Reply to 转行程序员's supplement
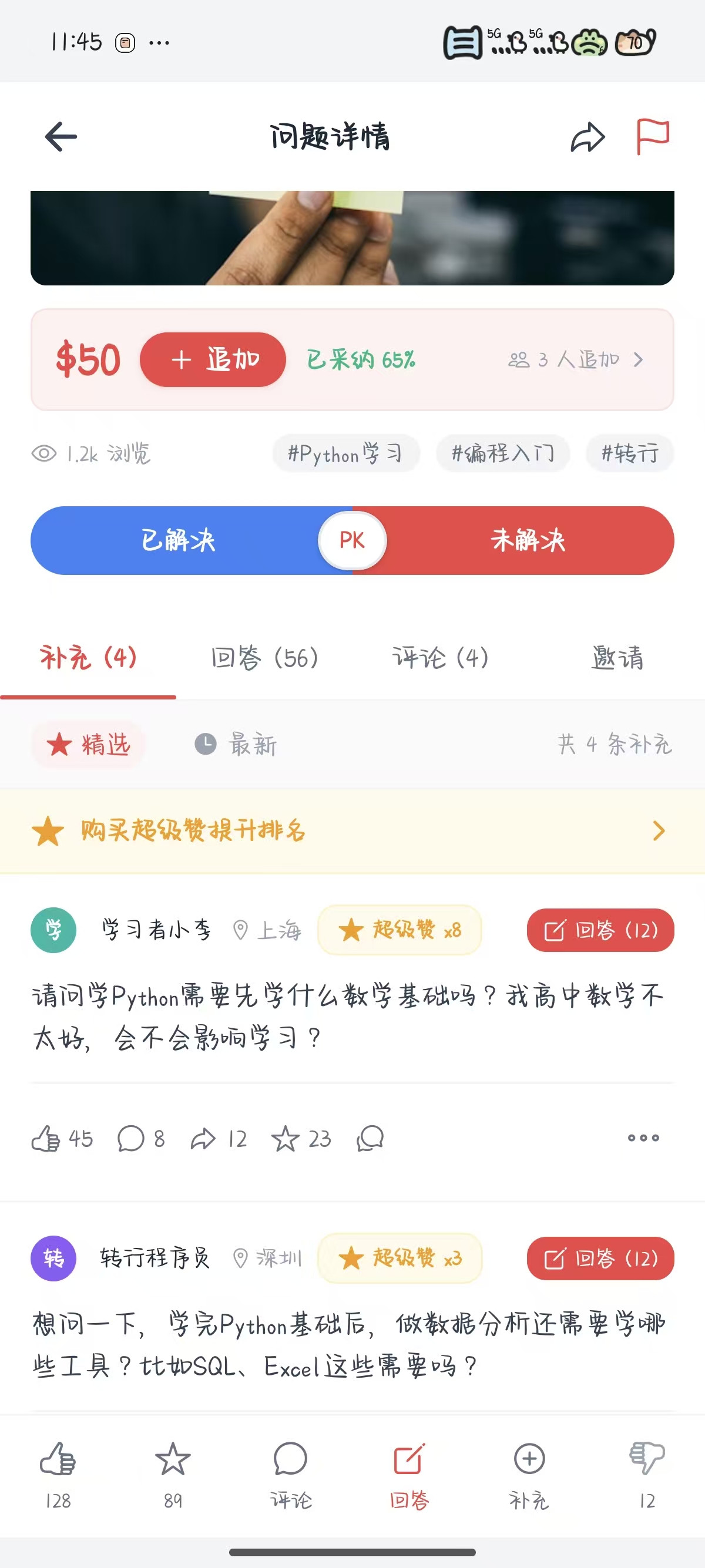 tap(600, 1258)
